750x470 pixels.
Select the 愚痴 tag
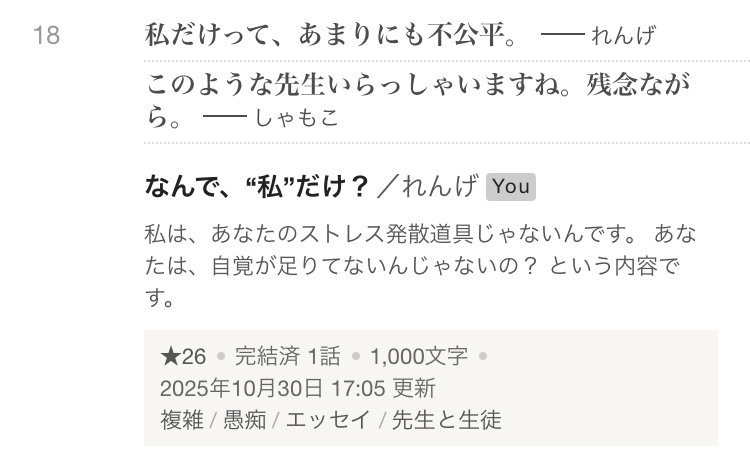tap(242, 420)
